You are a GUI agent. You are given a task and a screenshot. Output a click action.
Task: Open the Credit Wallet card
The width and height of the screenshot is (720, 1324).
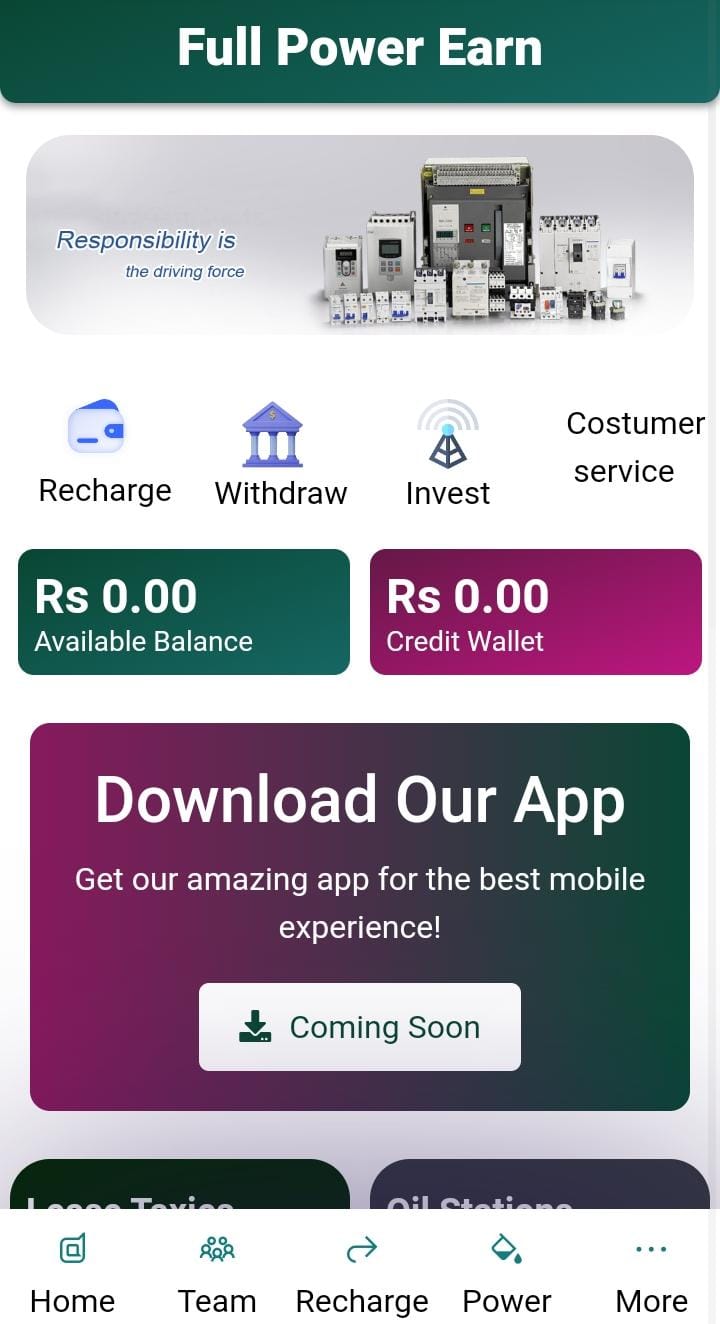coord(536,612)
